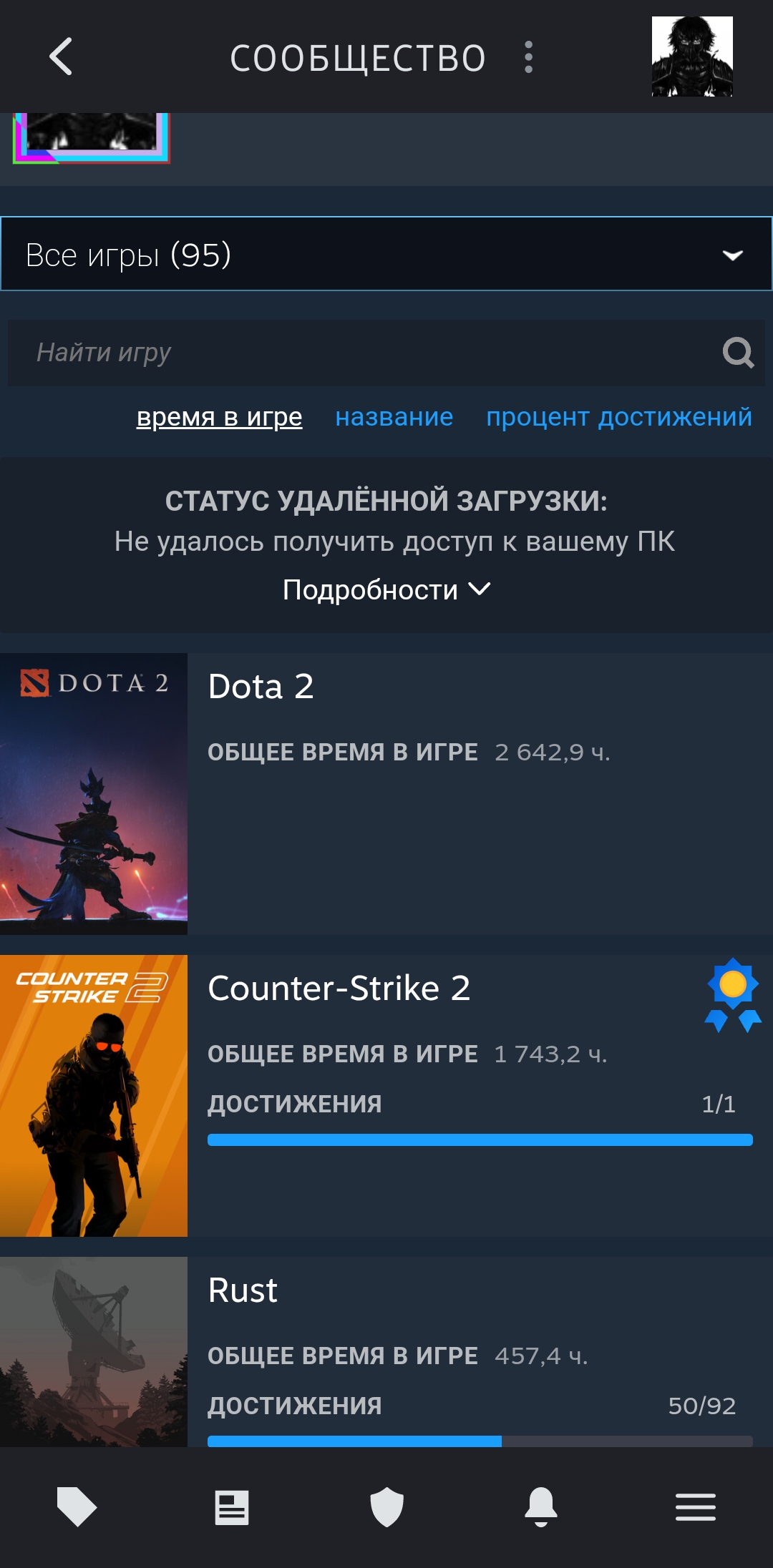Open the Counter-Strike 2 game entry
The height and width of the screenshot is (1568, 773).
point(386,1096)
